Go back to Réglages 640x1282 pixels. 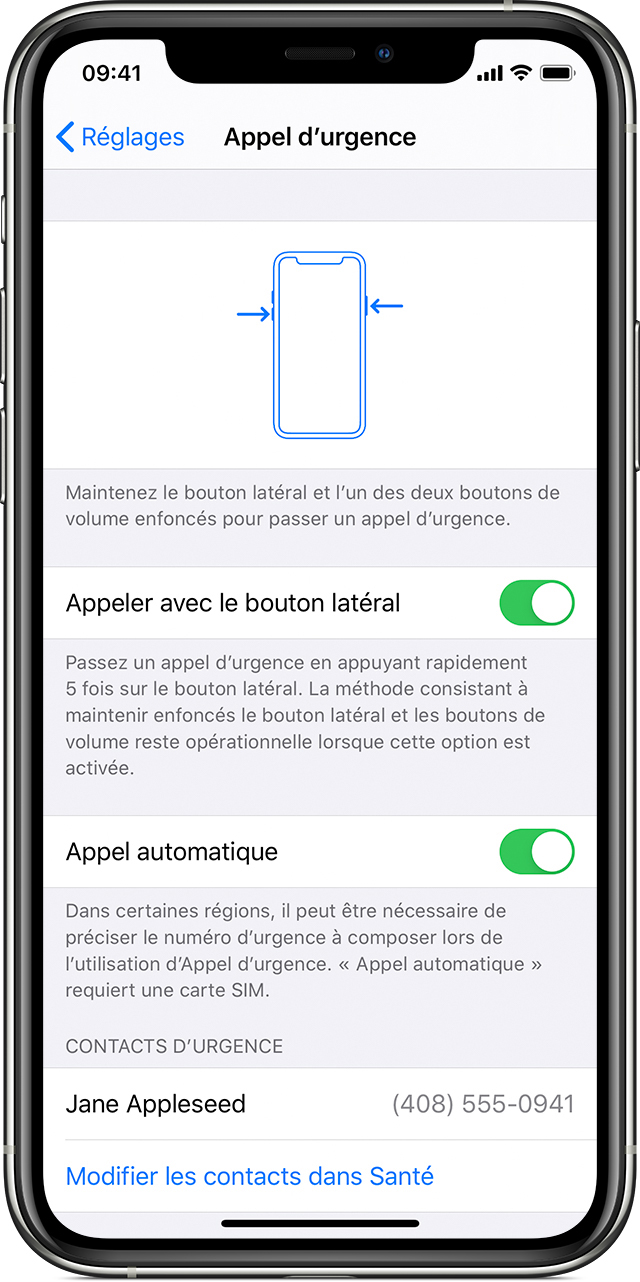pyautogui.click(x=120, y=137)
